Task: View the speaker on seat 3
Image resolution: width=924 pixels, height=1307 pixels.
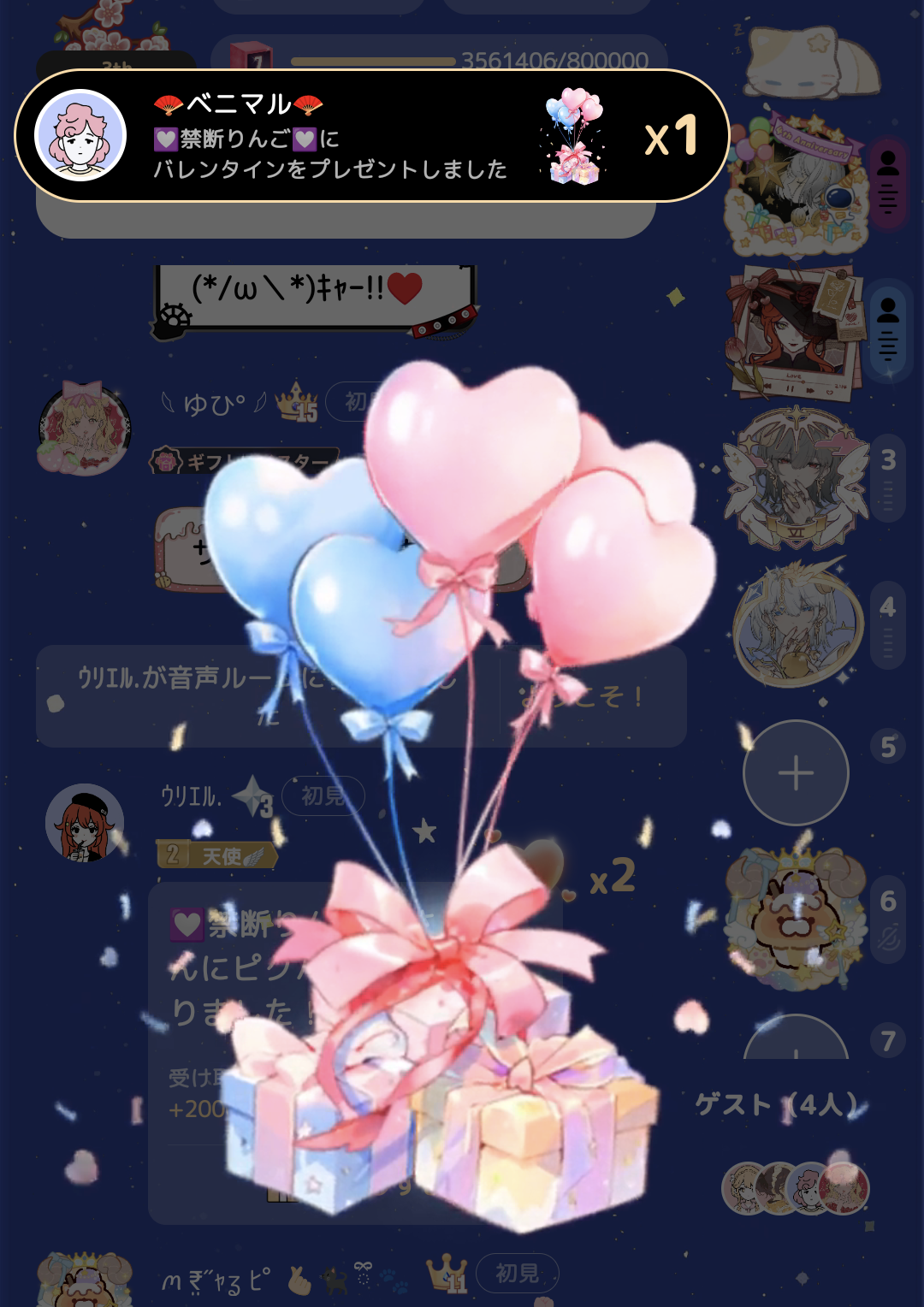Action: click(796, 479)
